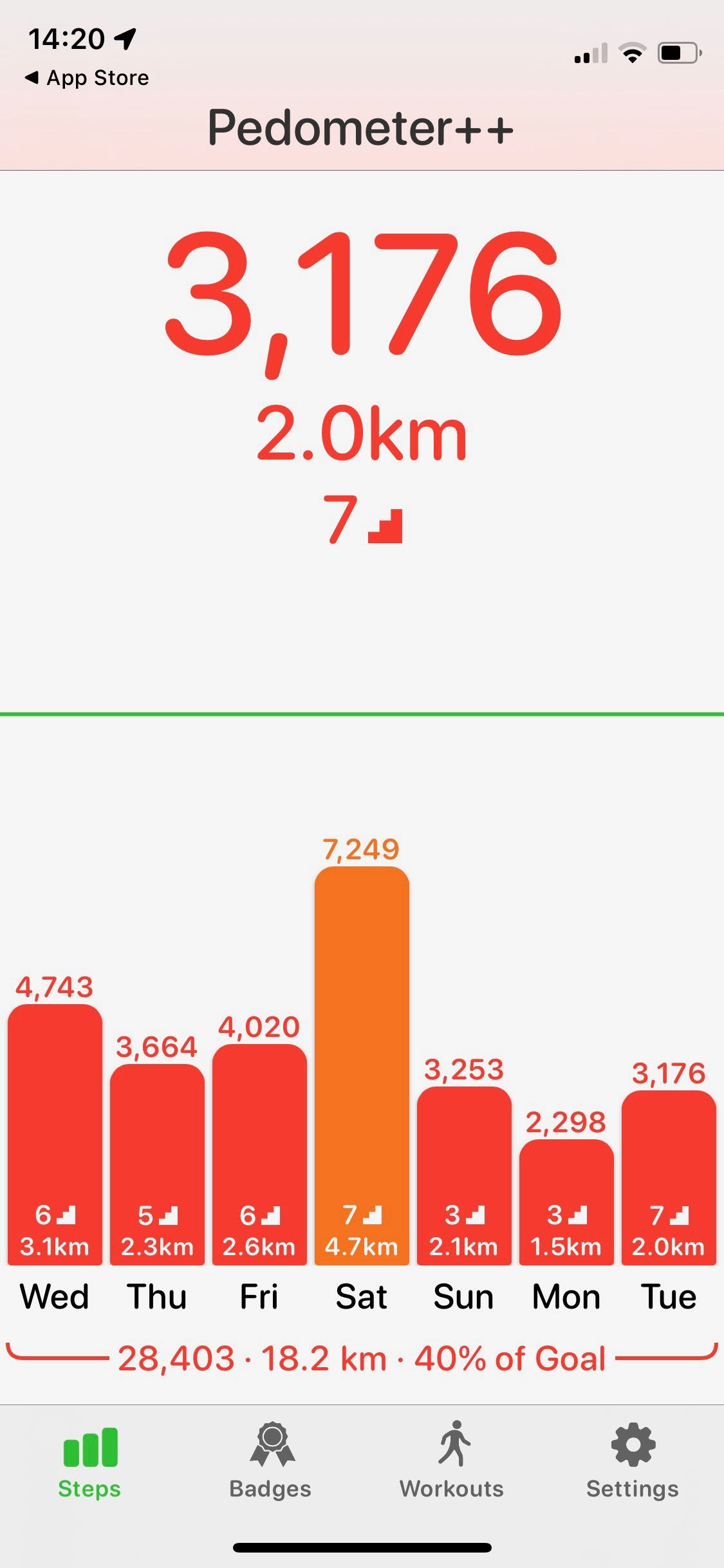Tap the green goal progress line
The height and width of the screenshot is (1568, 724).
coord(362,712)
